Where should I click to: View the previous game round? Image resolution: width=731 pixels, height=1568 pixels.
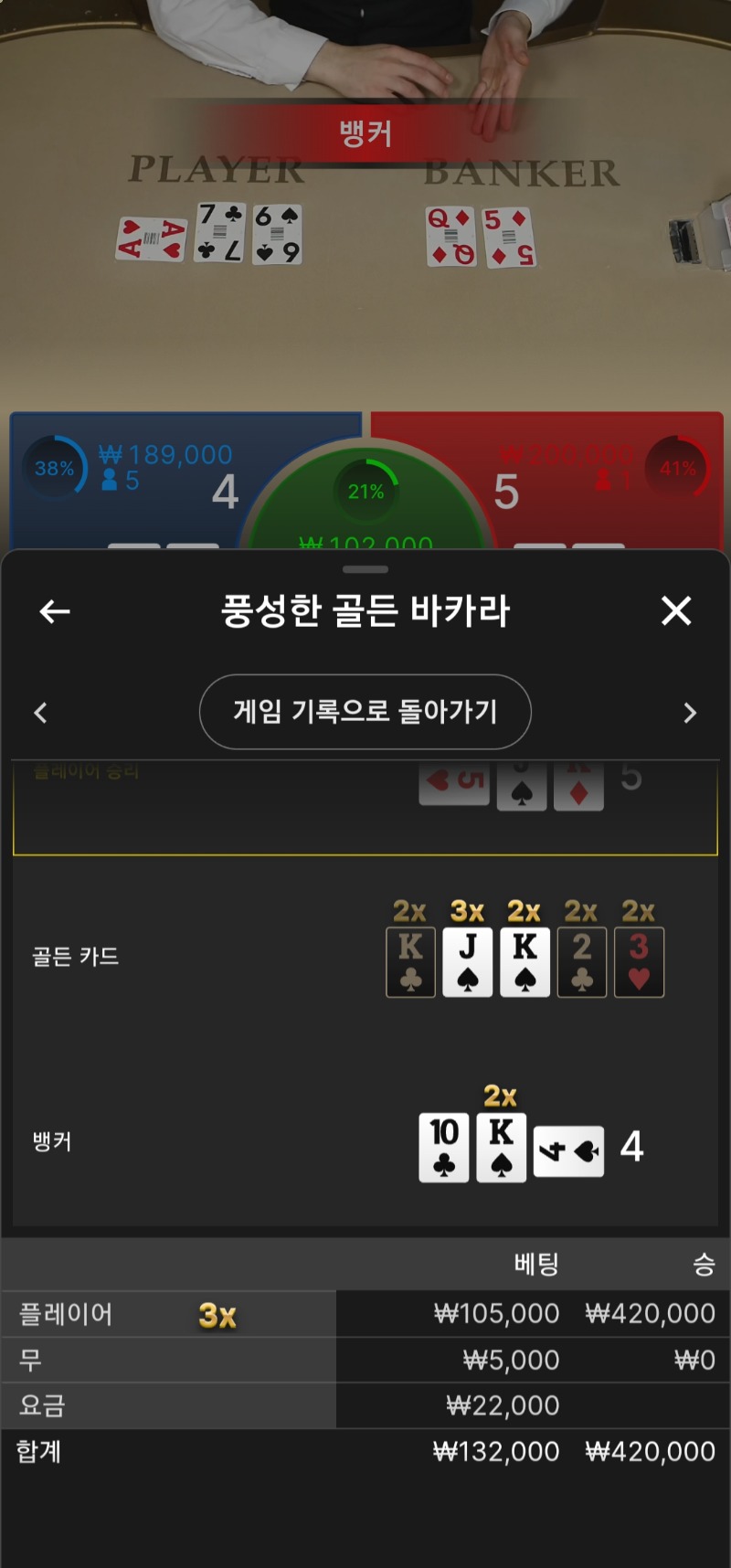40,713
